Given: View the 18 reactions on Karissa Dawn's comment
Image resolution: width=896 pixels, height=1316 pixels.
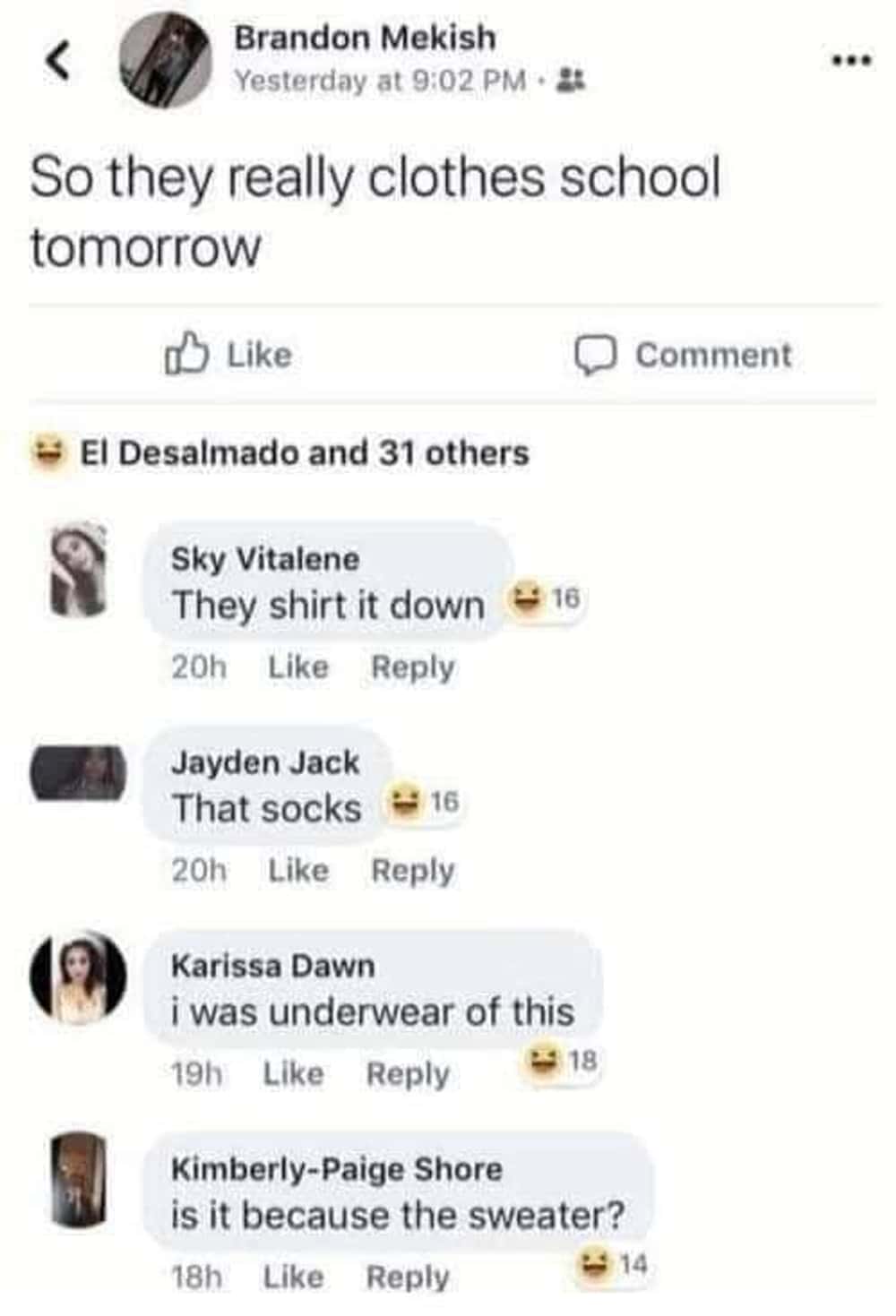Looking at the screenshot, I should [x=562, y=1062].
